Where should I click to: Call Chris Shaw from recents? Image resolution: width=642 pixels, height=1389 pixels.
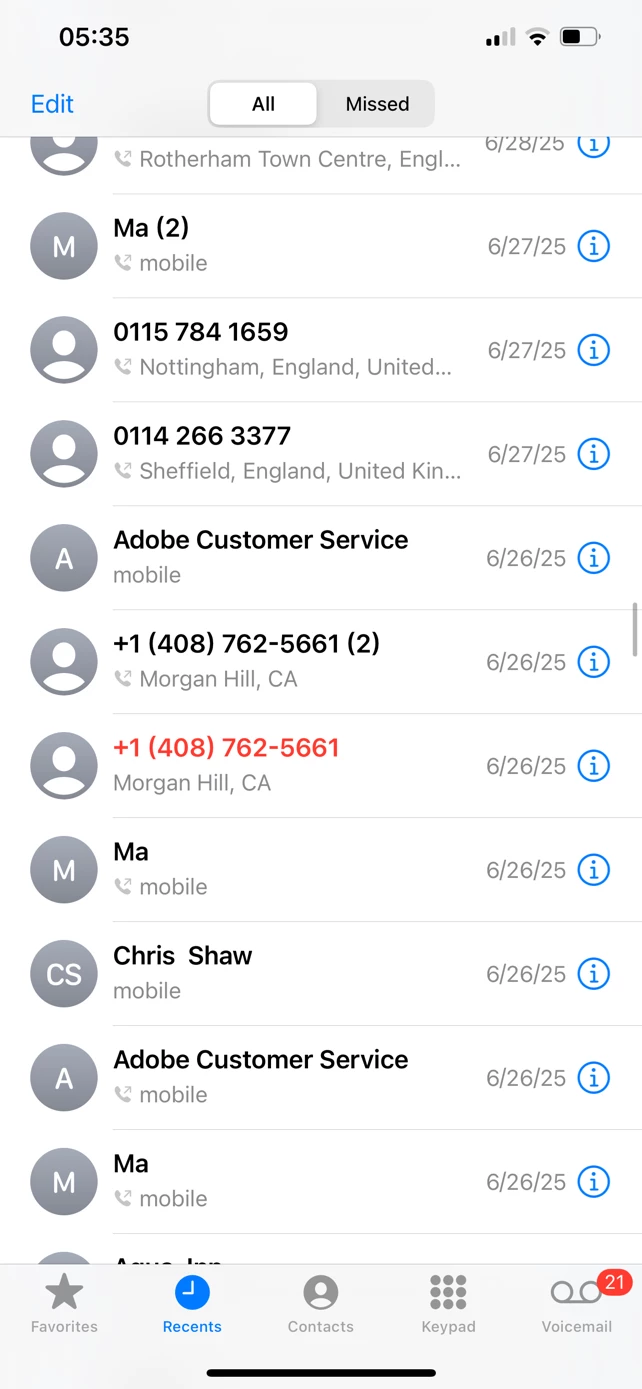tap(280, 973)
